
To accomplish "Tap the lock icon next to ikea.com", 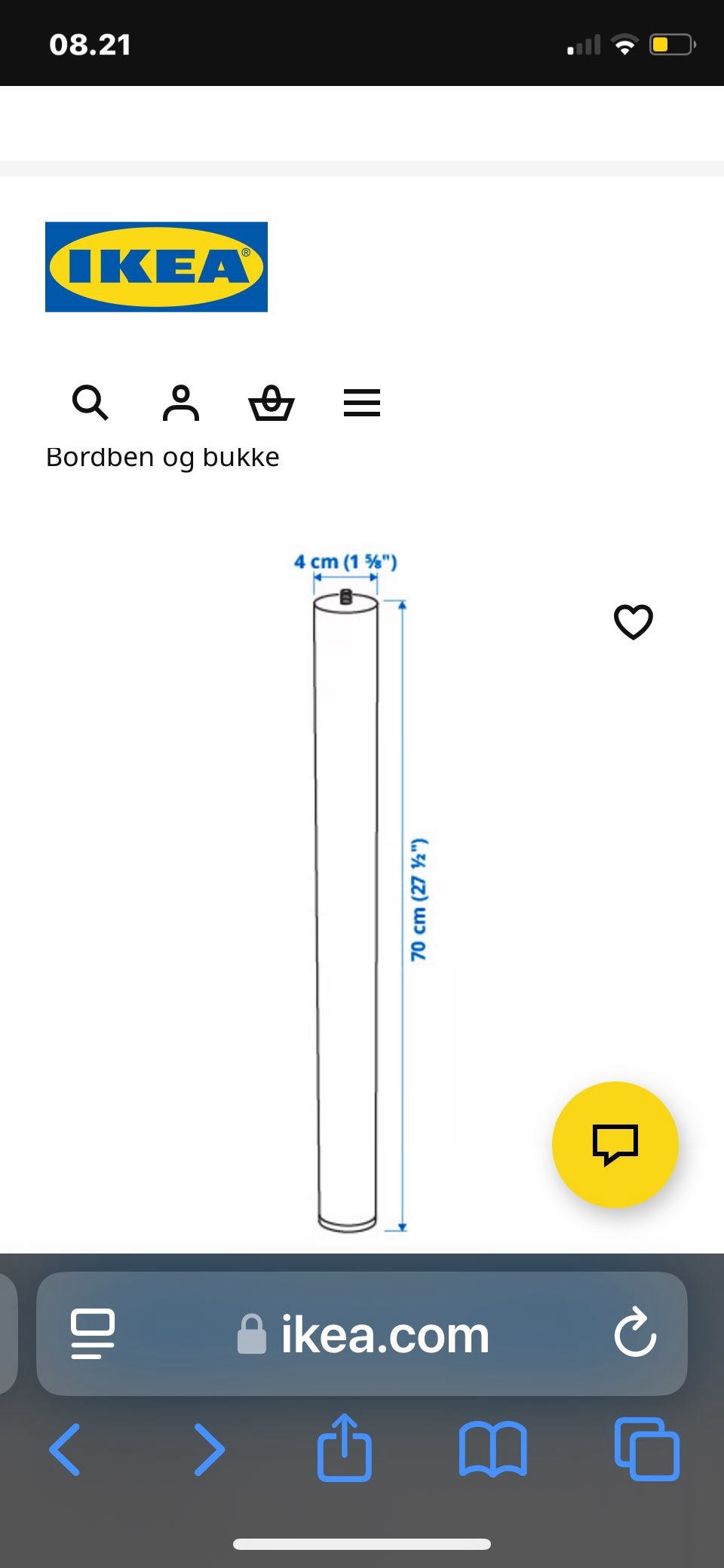I will [251, 1330].
